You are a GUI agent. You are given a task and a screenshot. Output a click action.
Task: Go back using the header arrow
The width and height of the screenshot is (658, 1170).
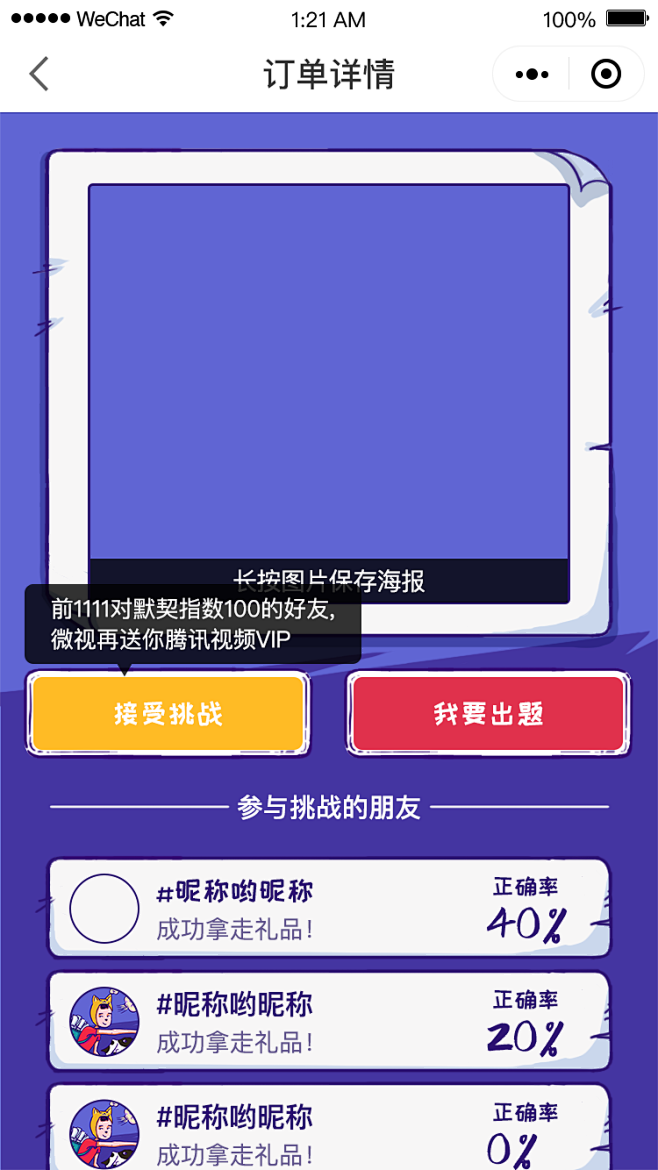click(39, 74)
